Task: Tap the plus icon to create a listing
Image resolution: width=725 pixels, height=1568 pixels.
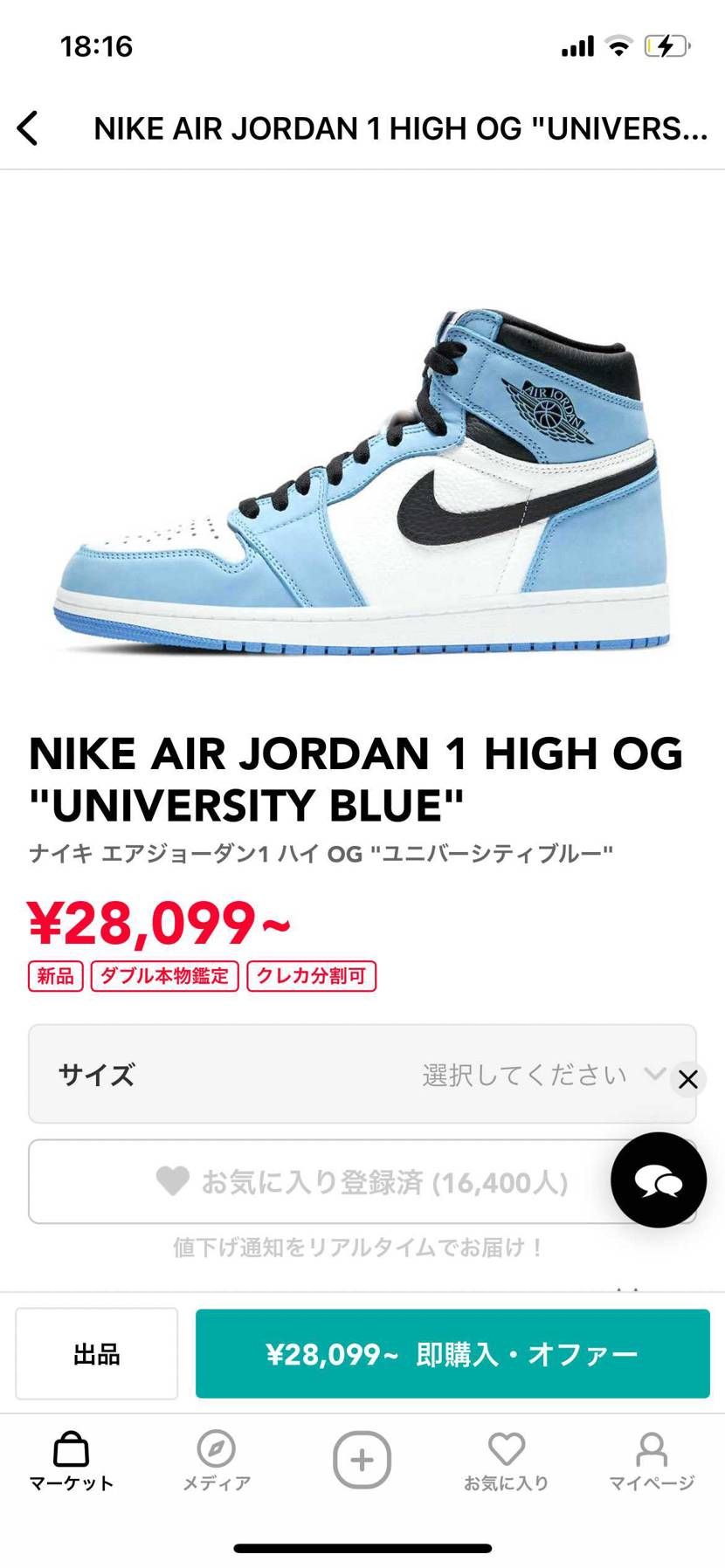Action: 362,1456
